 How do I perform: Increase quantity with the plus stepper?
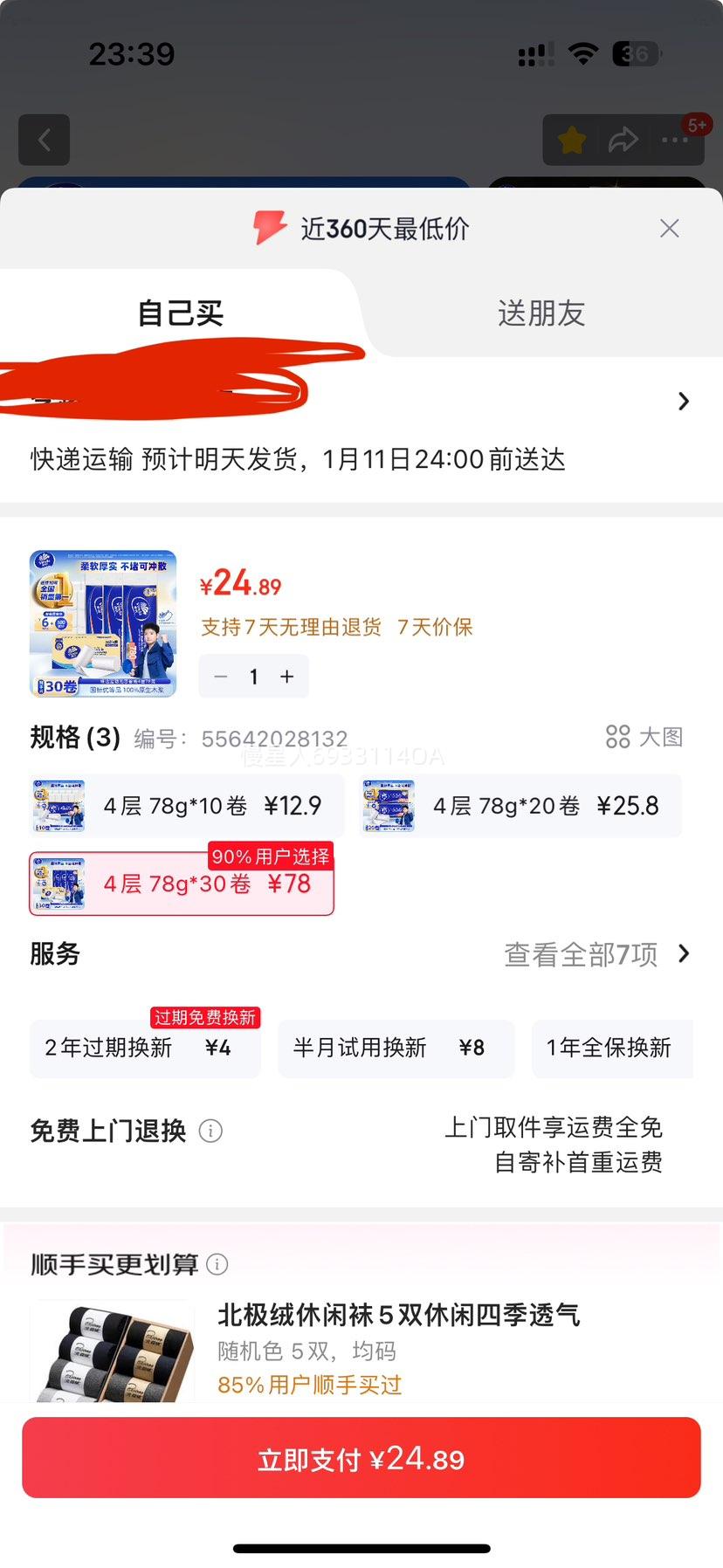[285, 677]
